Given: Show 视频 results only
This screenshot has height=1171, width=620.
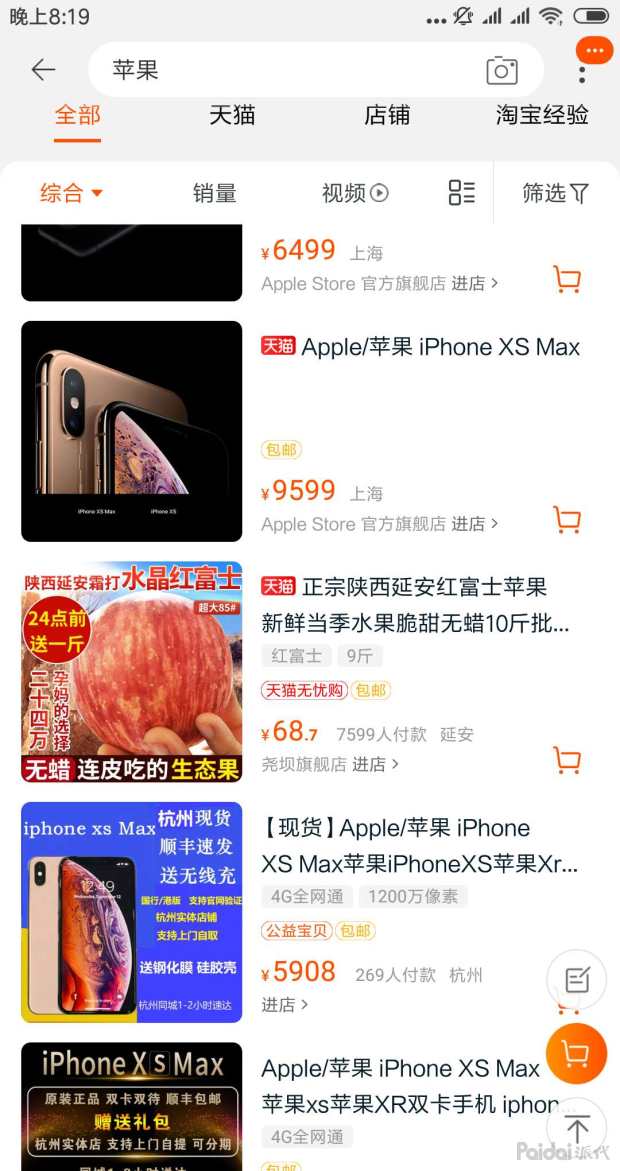Looking at the screenshot, I should 355,193.
